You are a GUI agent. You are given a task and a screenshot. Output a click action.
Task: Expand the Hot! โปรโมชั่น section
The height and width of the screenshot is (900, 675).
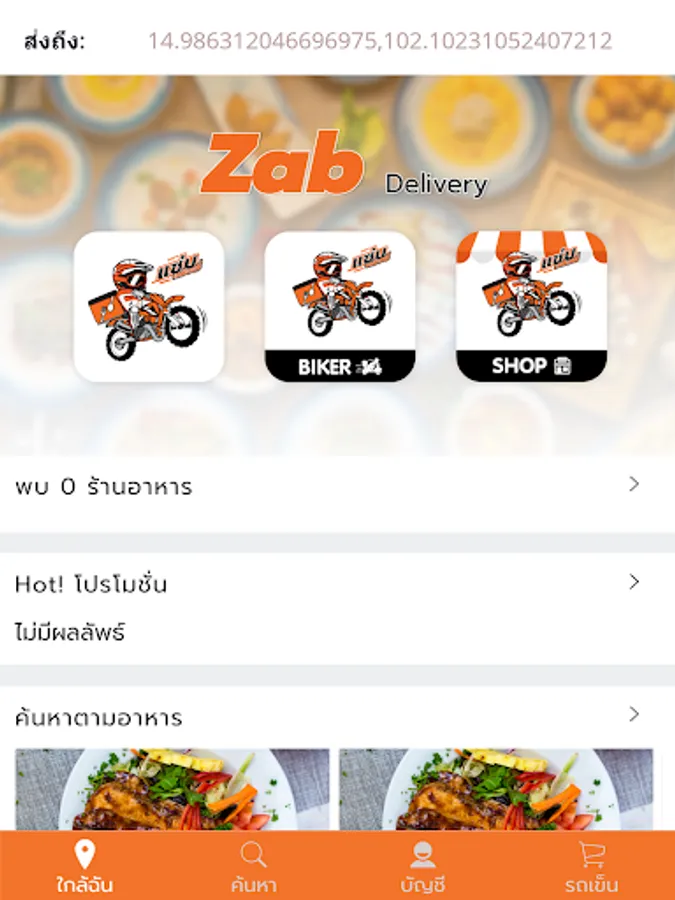click(x=337, y=584)
